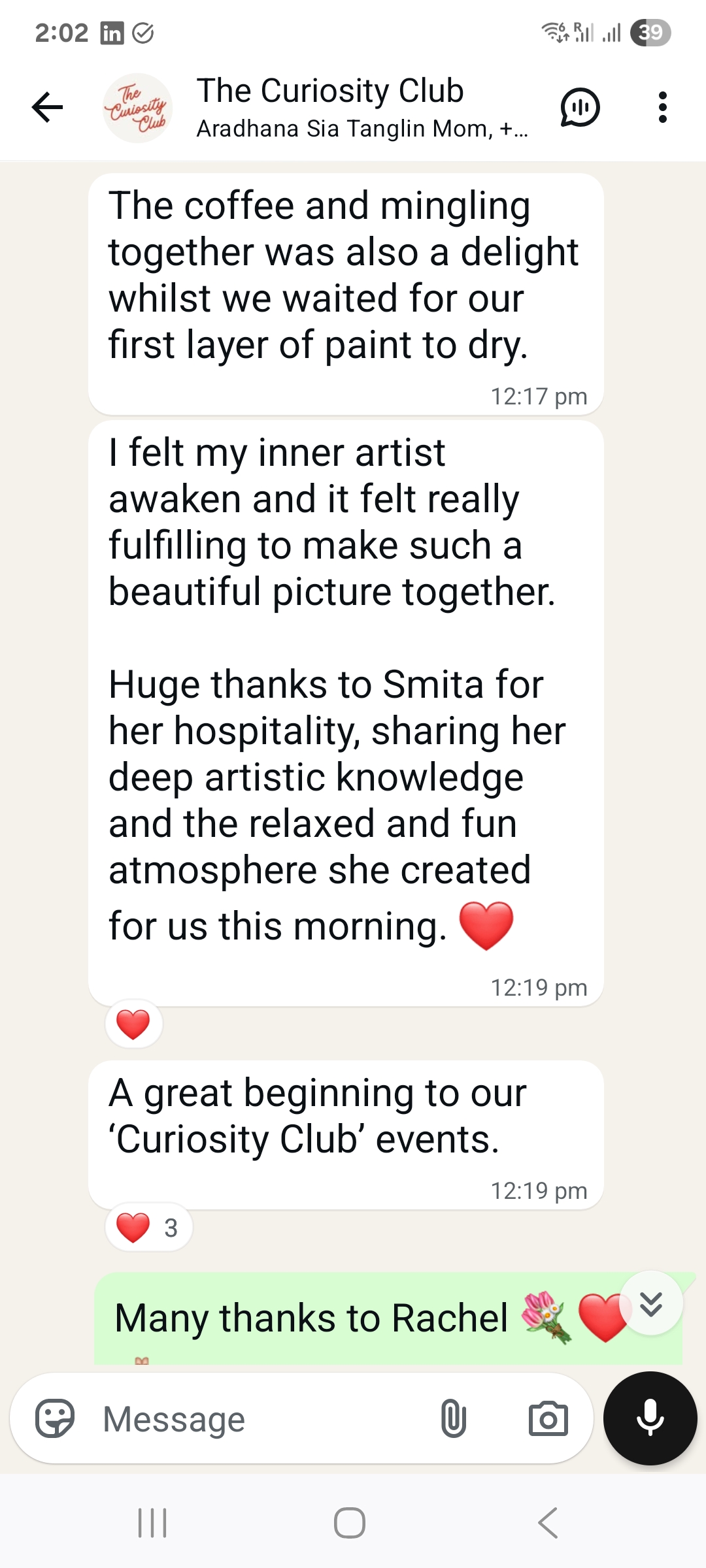Open the three-dot overflow menu
The image size is (706, 1568).
pos(662,107)
